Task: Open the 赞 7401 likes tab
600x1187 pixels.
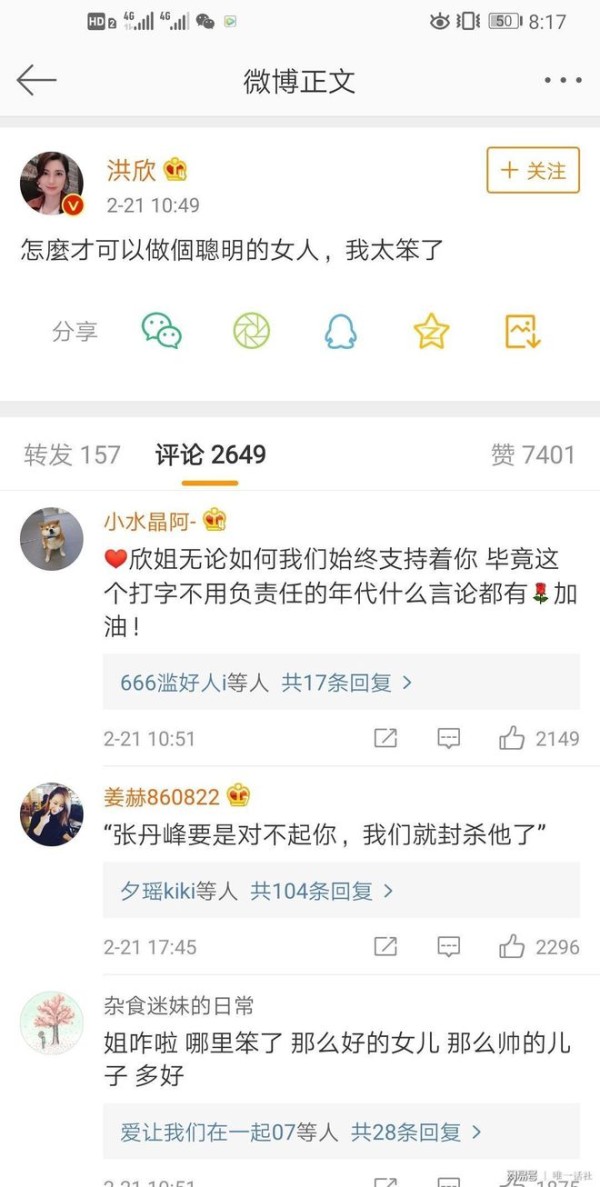Action: (533, 455)
